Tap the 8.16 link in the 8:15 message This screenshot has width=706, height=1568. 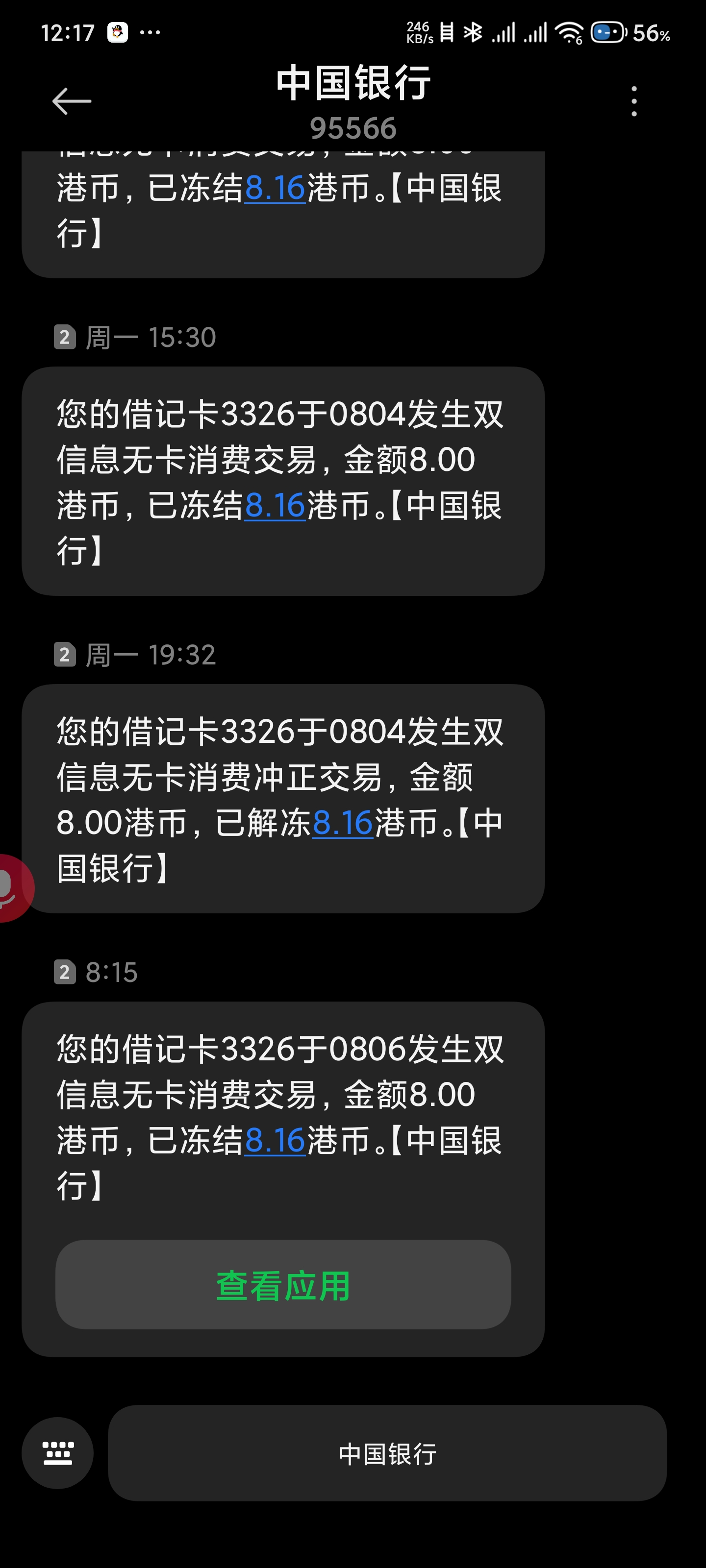pyautogui.click(x=275, y=1140)
